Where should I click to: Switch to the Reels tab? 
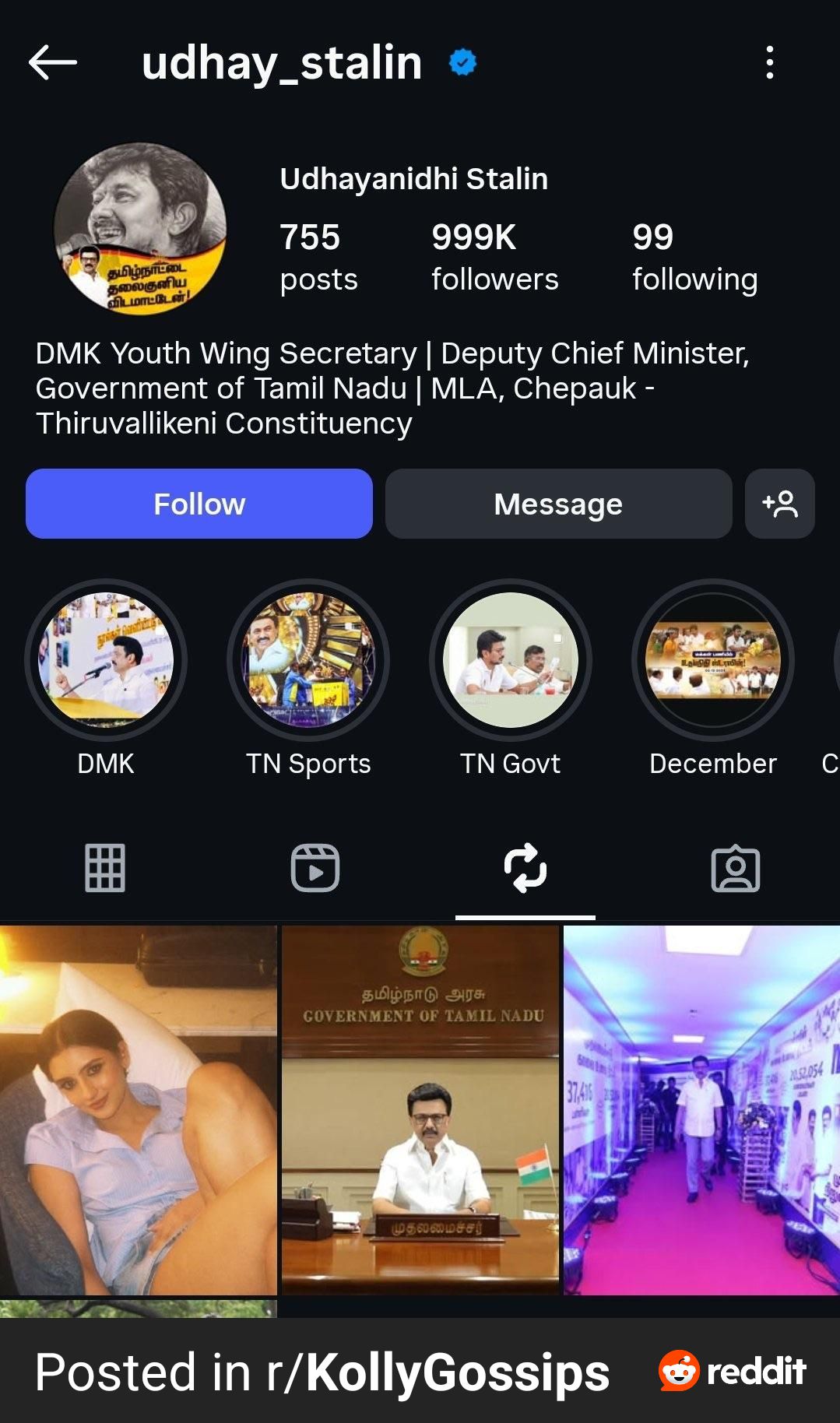(315, 868)
